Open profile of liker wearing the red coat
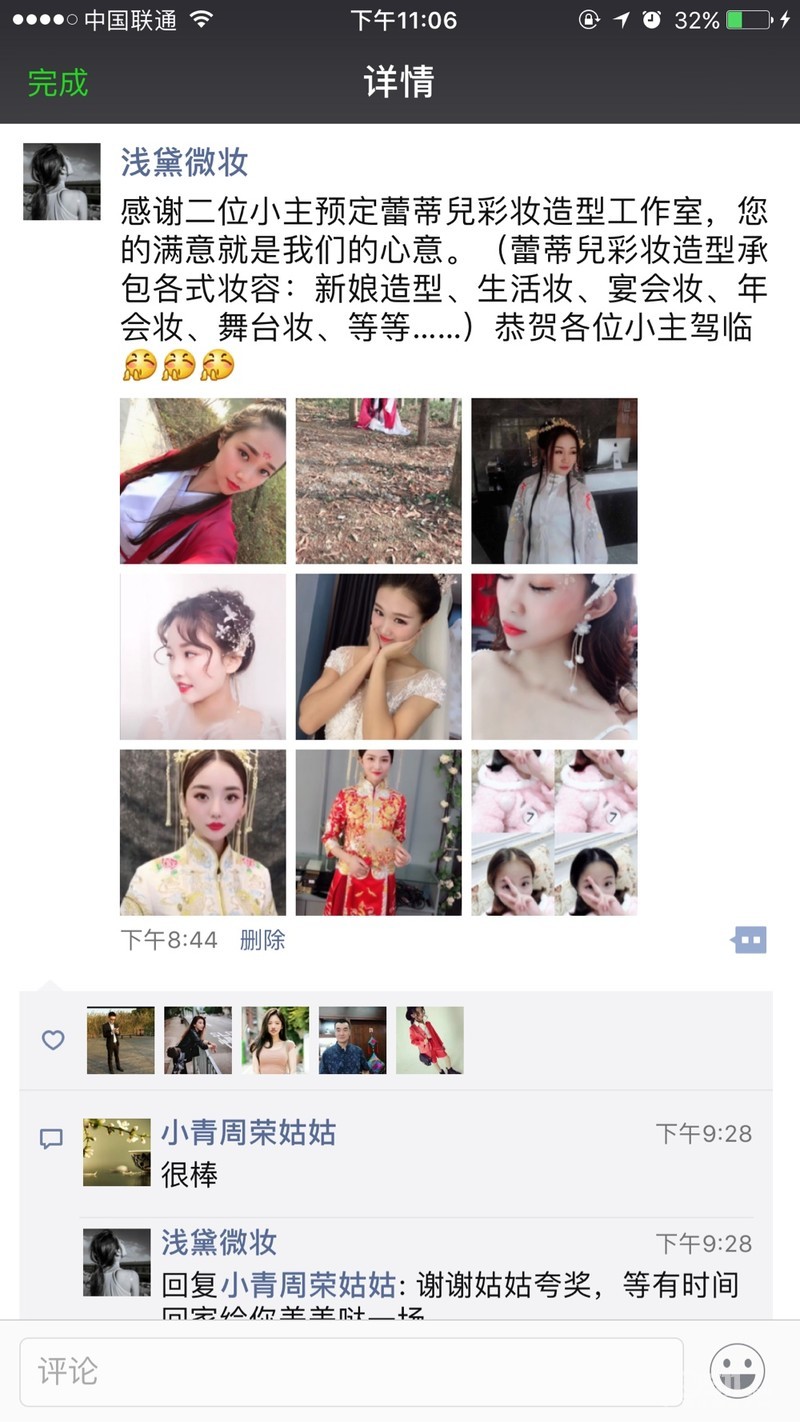The width and height of the screenshot is (800, 1422). (x=430, y=1040)
